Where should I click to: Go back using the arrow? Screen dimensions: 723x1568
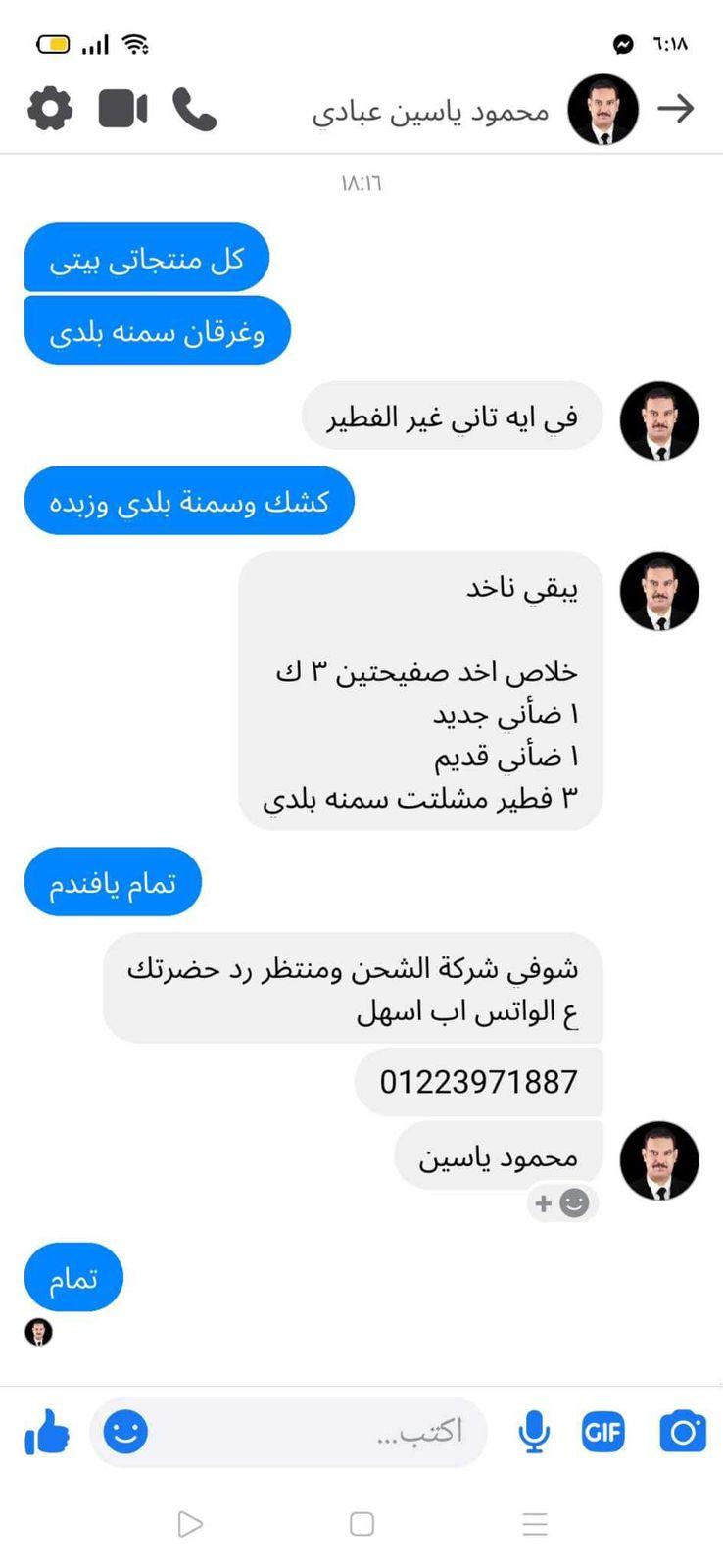pos(675,109)
